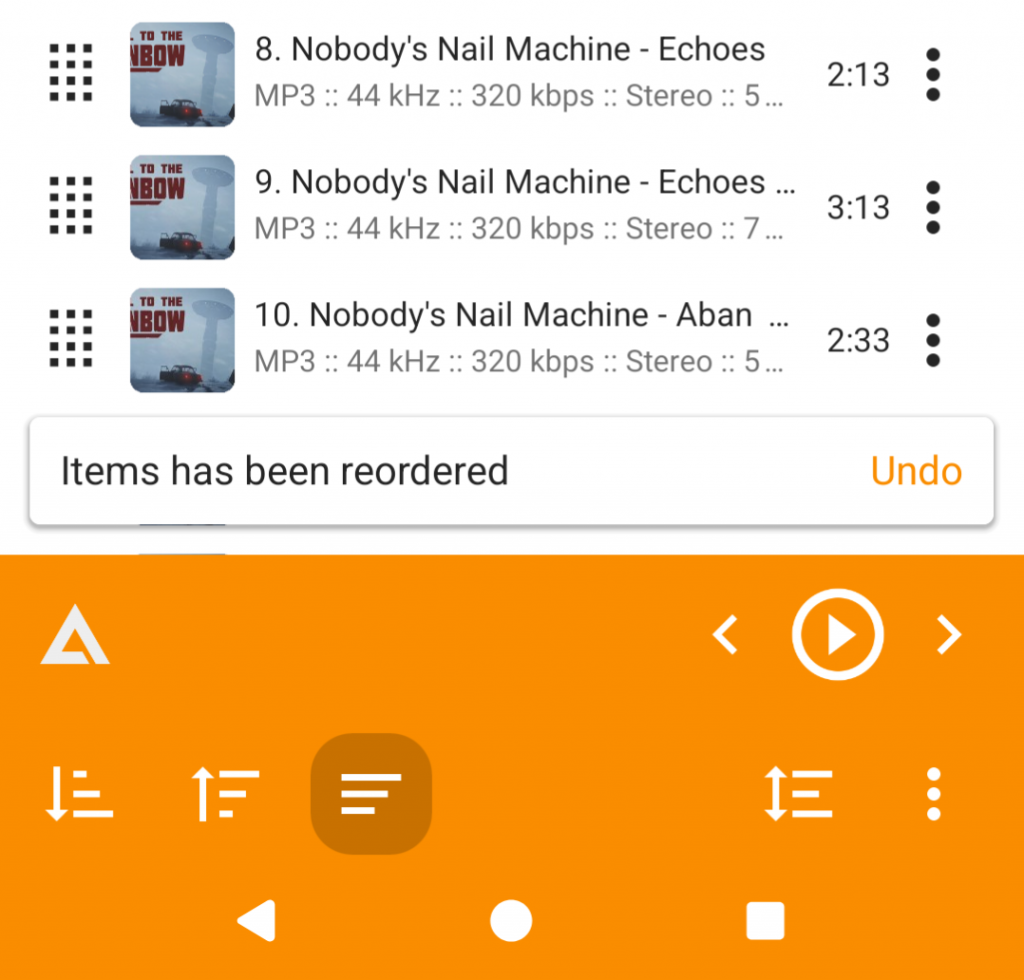Undo the reordering of items

(915, 471)
